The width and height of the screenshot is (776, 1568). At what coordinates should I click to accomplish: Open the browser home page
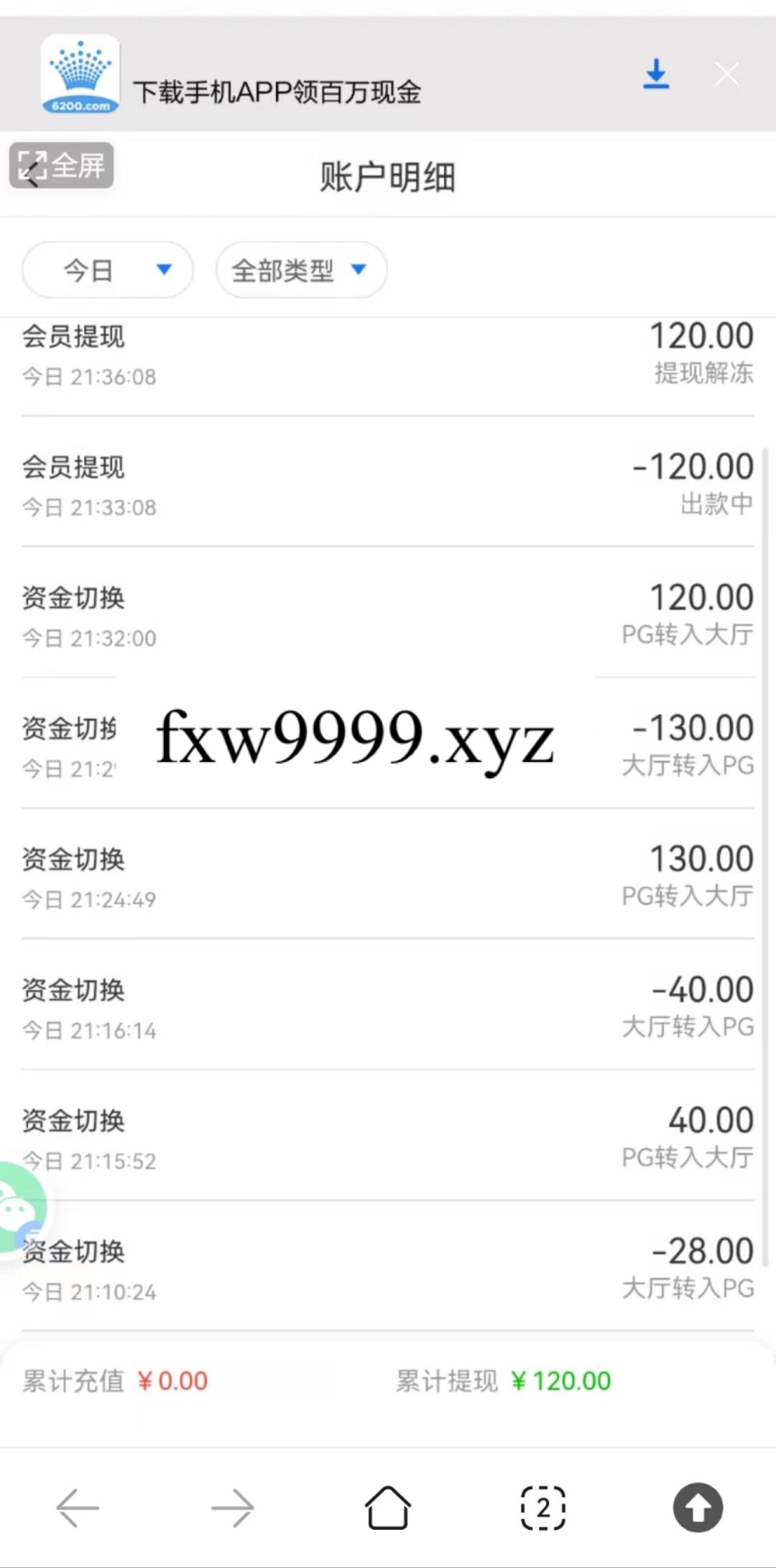(388, 1507)
